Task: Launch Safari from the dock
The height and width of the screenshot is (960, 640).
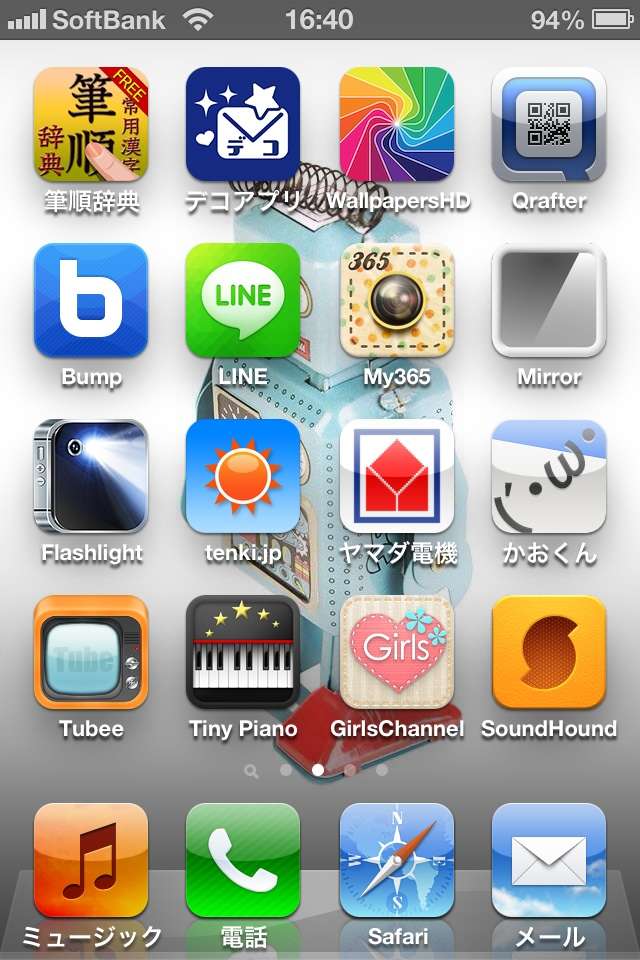Action: (x=397, y=860)
